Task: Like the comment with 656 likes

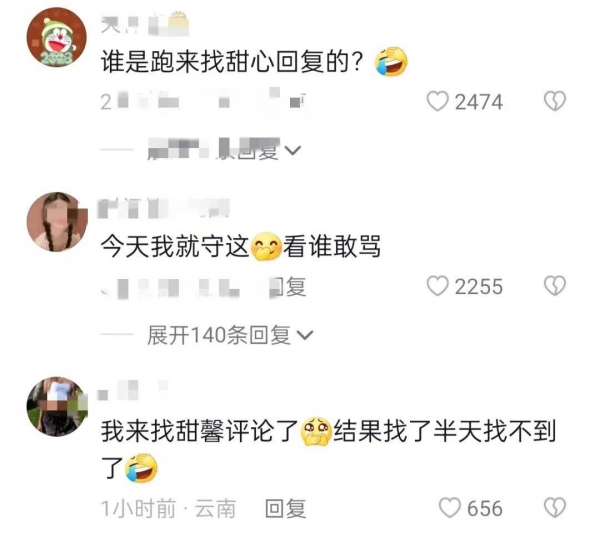Action: pyautogui.click(x=451, y=508)
